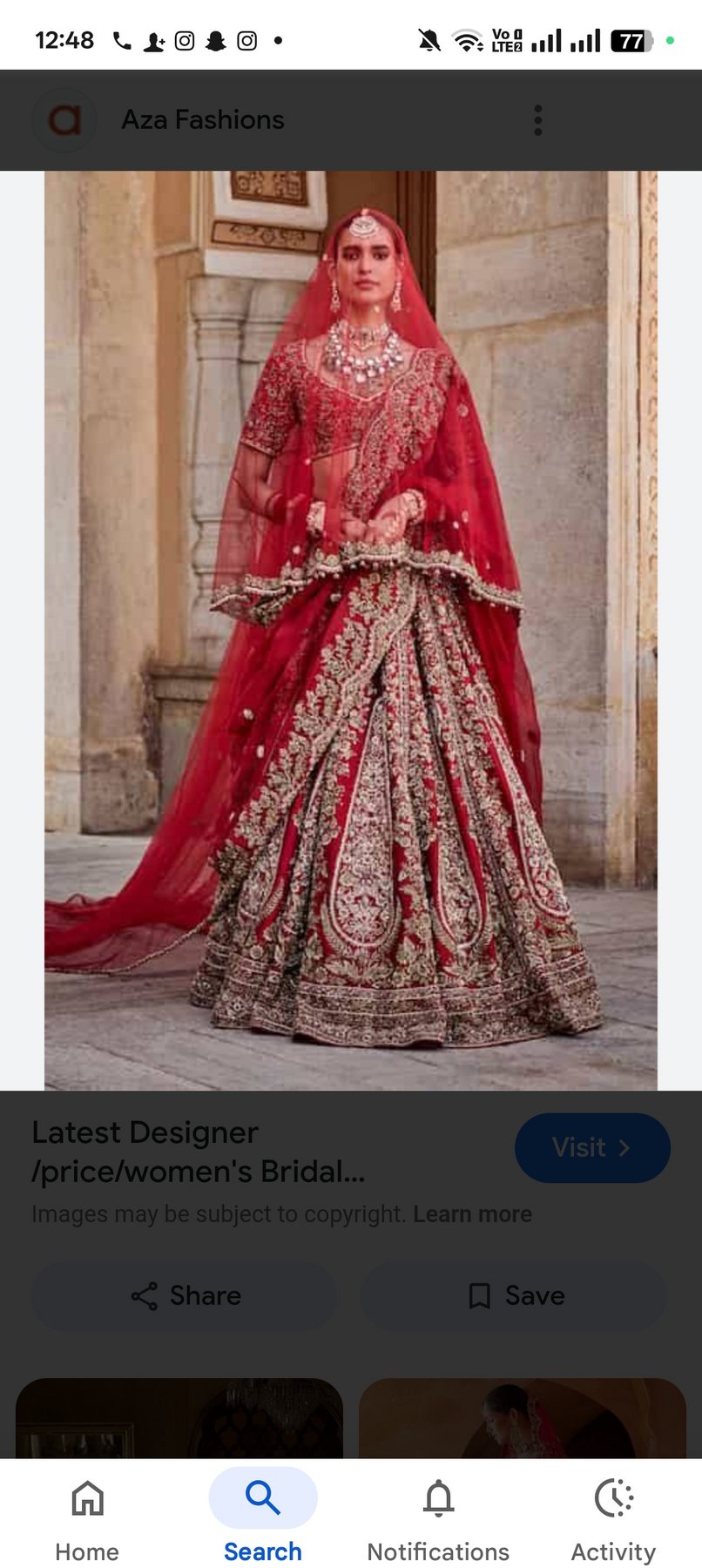Open the three-dot overflow menu

pos(538,120)
